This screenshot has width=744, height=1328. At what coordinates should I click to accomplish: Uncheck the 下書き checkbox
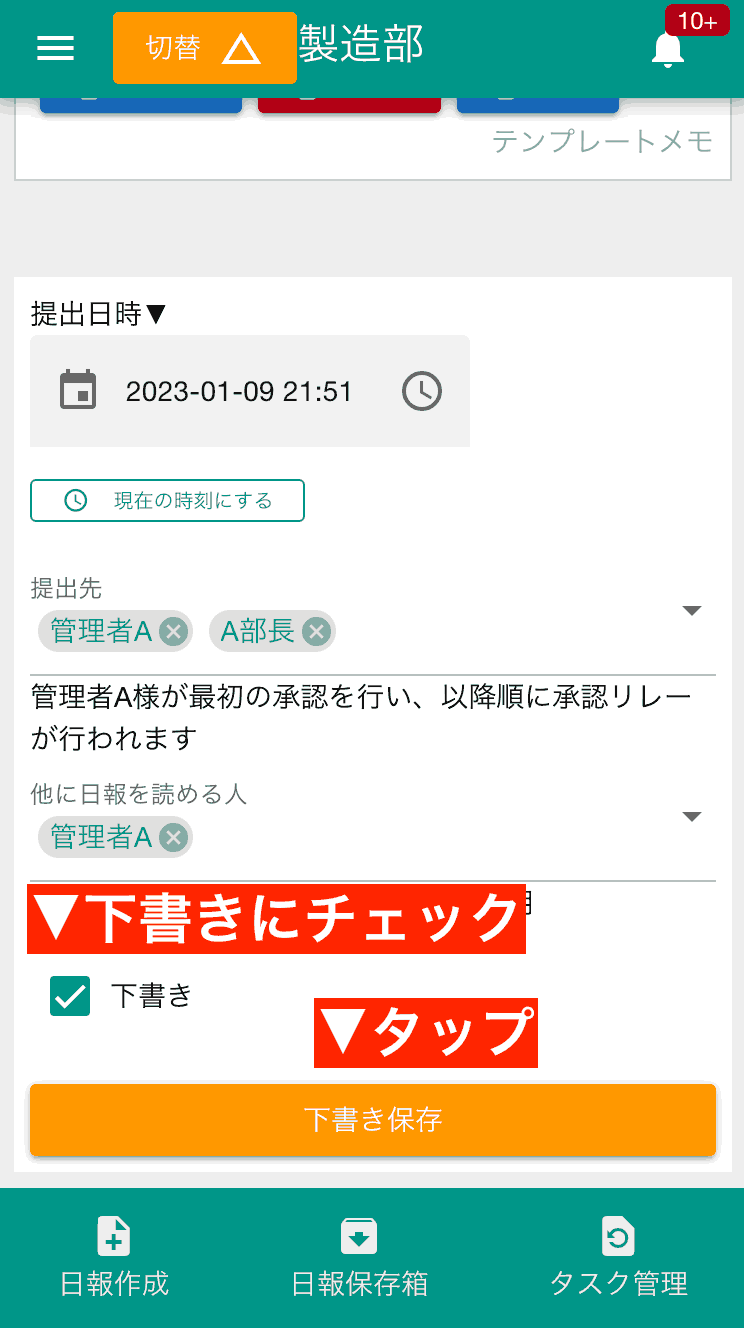coord(68,996)
